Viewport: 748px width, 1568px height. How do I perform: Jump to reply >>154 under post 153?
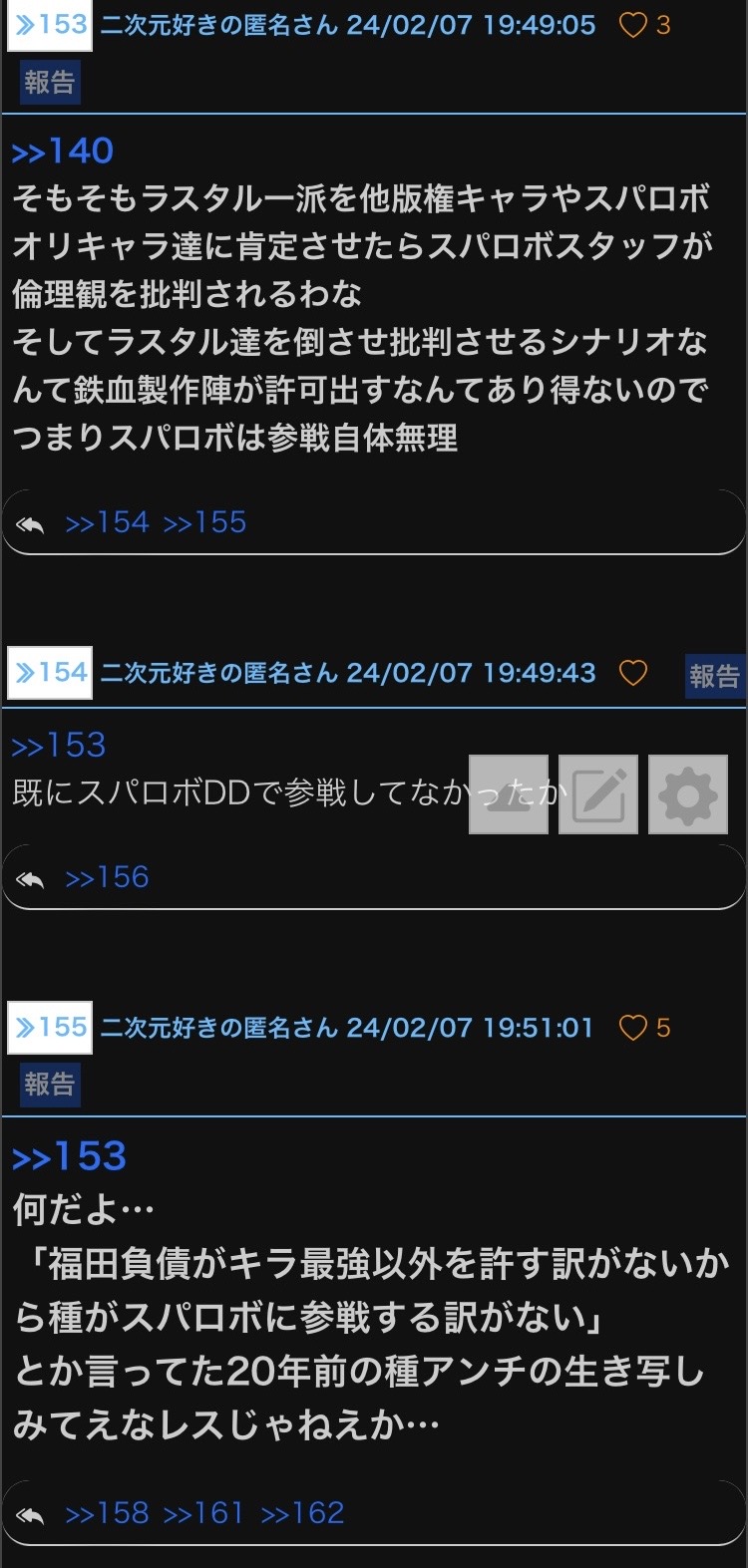[107, 522]
